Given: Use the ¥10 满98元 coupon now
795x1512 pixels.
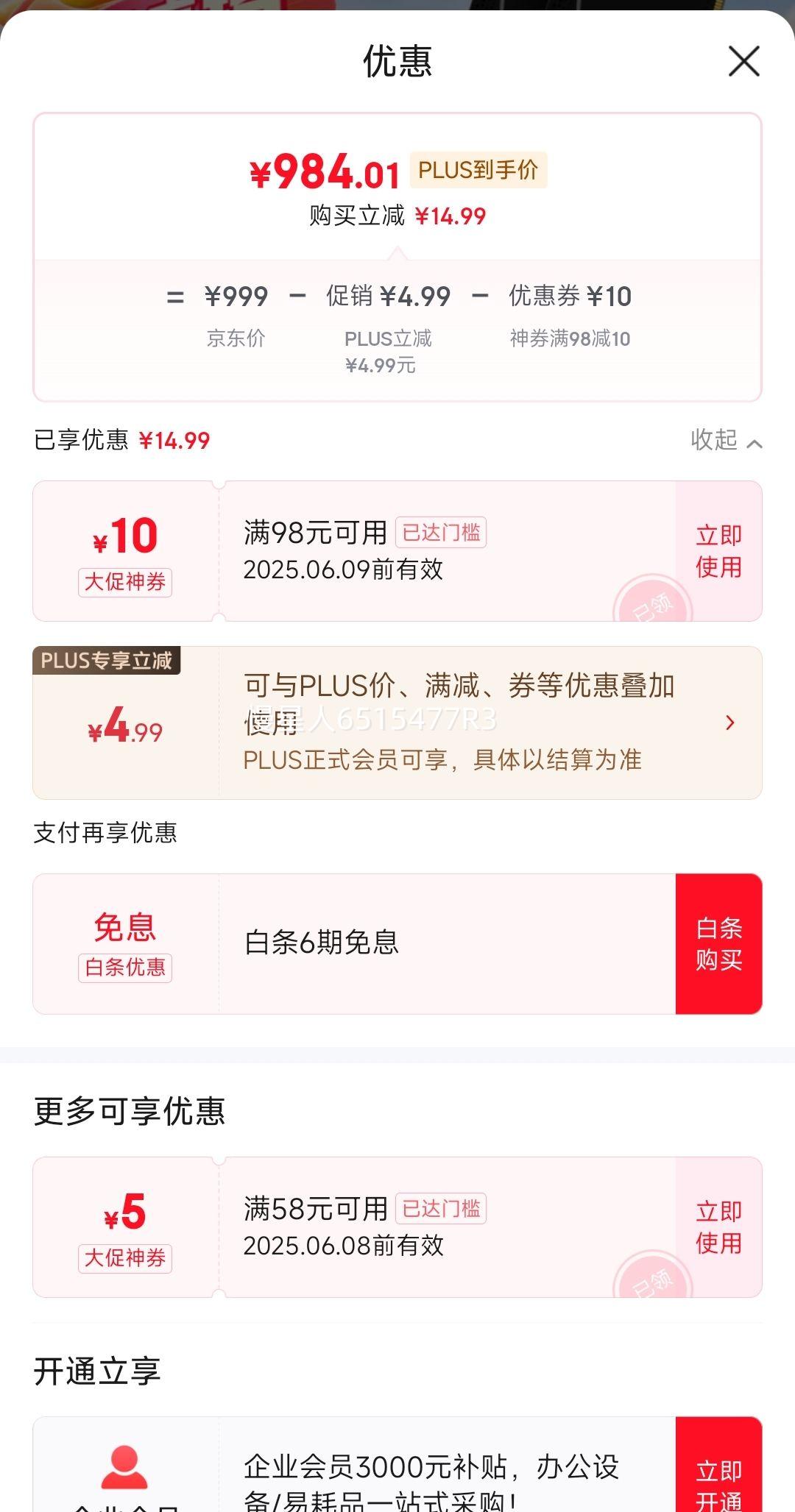Looking at the screenshot, I should (718, 551).
